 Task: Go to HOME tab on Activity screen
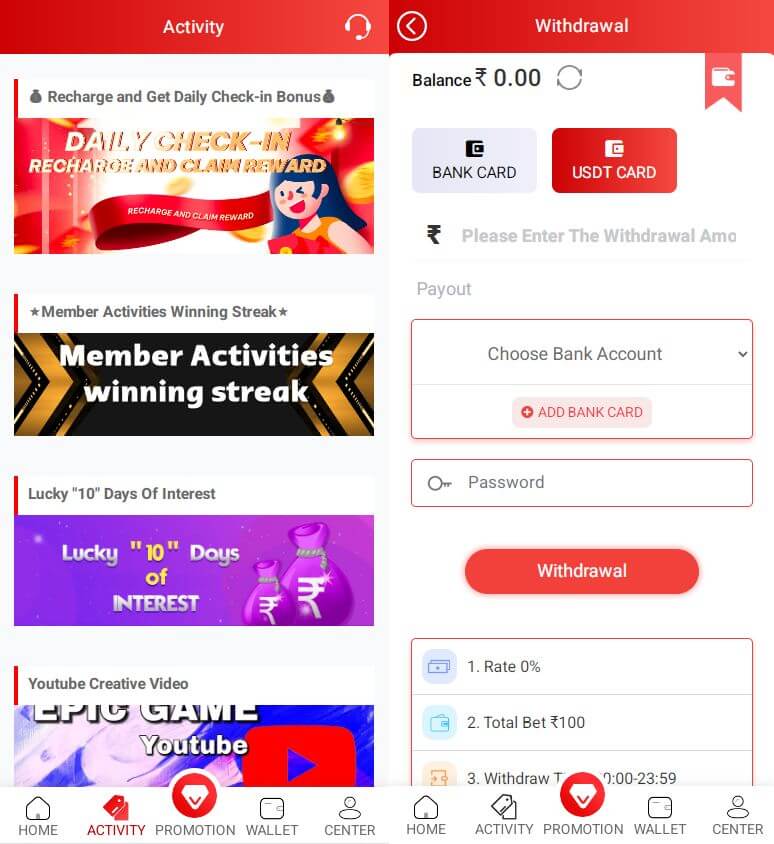(38, 816)
